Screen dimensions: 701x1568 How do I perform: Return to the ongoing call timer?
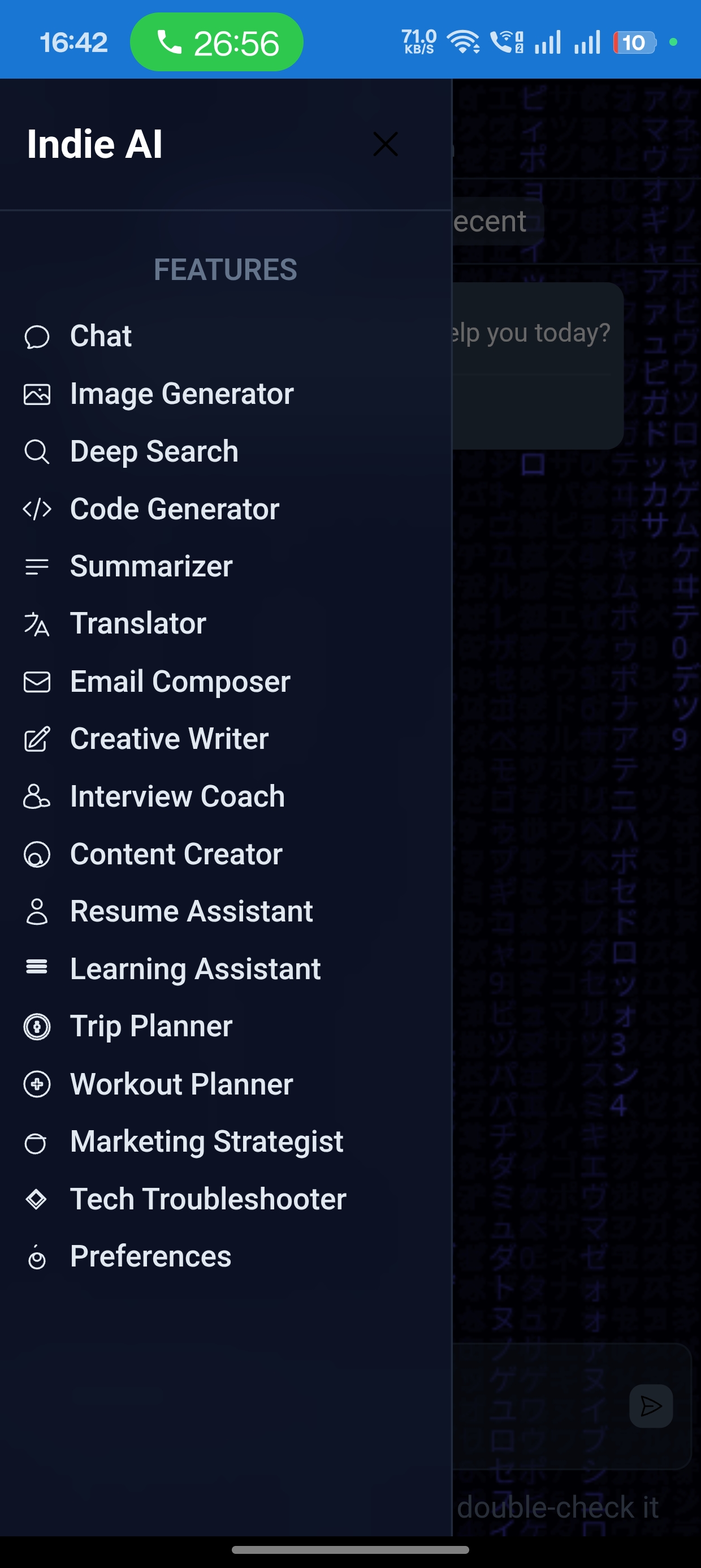click(217, 42)
